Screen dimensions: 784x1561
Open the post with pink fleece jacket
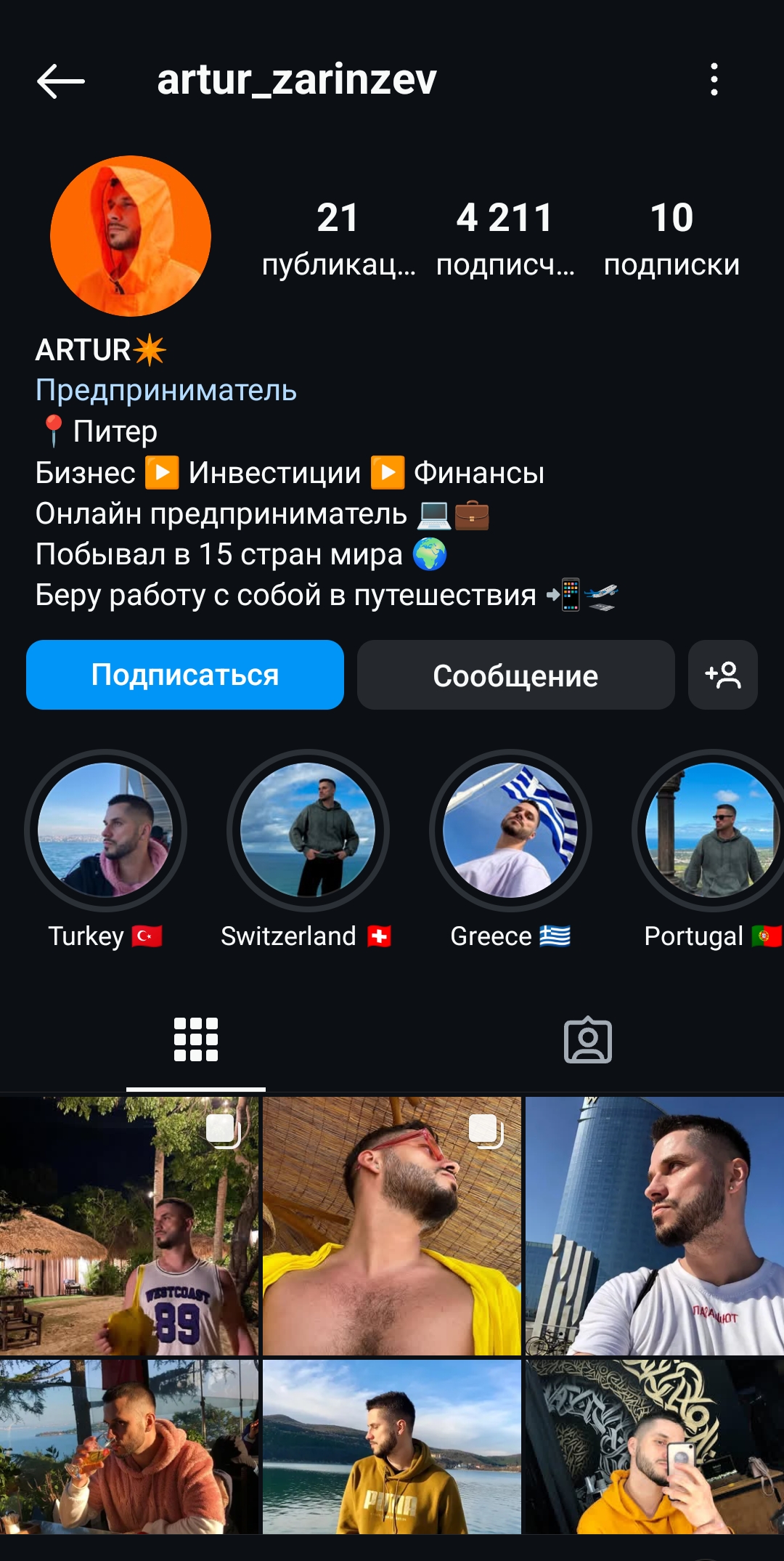129,1446
